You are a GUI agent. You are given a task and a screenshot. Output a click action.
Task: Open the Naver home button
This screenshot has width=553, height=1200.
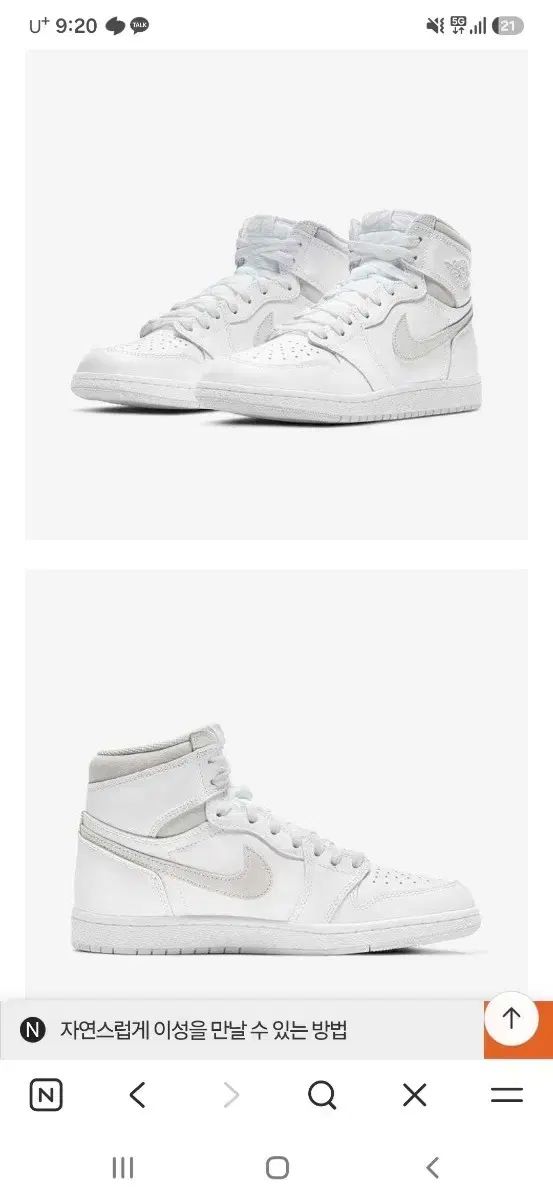click(x=46, y=1095)
